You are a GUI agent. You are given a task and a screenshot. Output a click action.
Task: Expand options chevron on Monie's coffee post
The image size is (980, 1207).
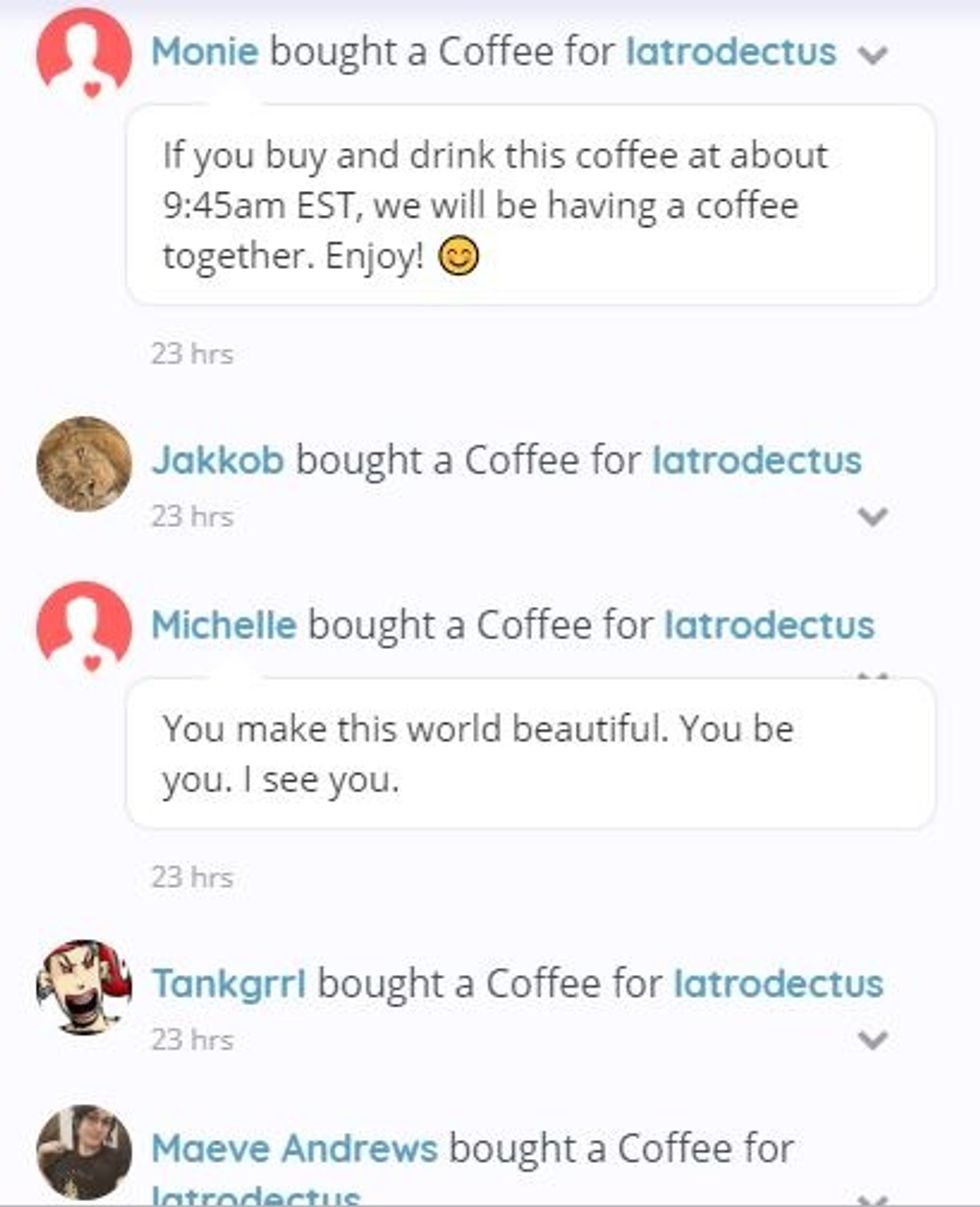pos(872,56)
